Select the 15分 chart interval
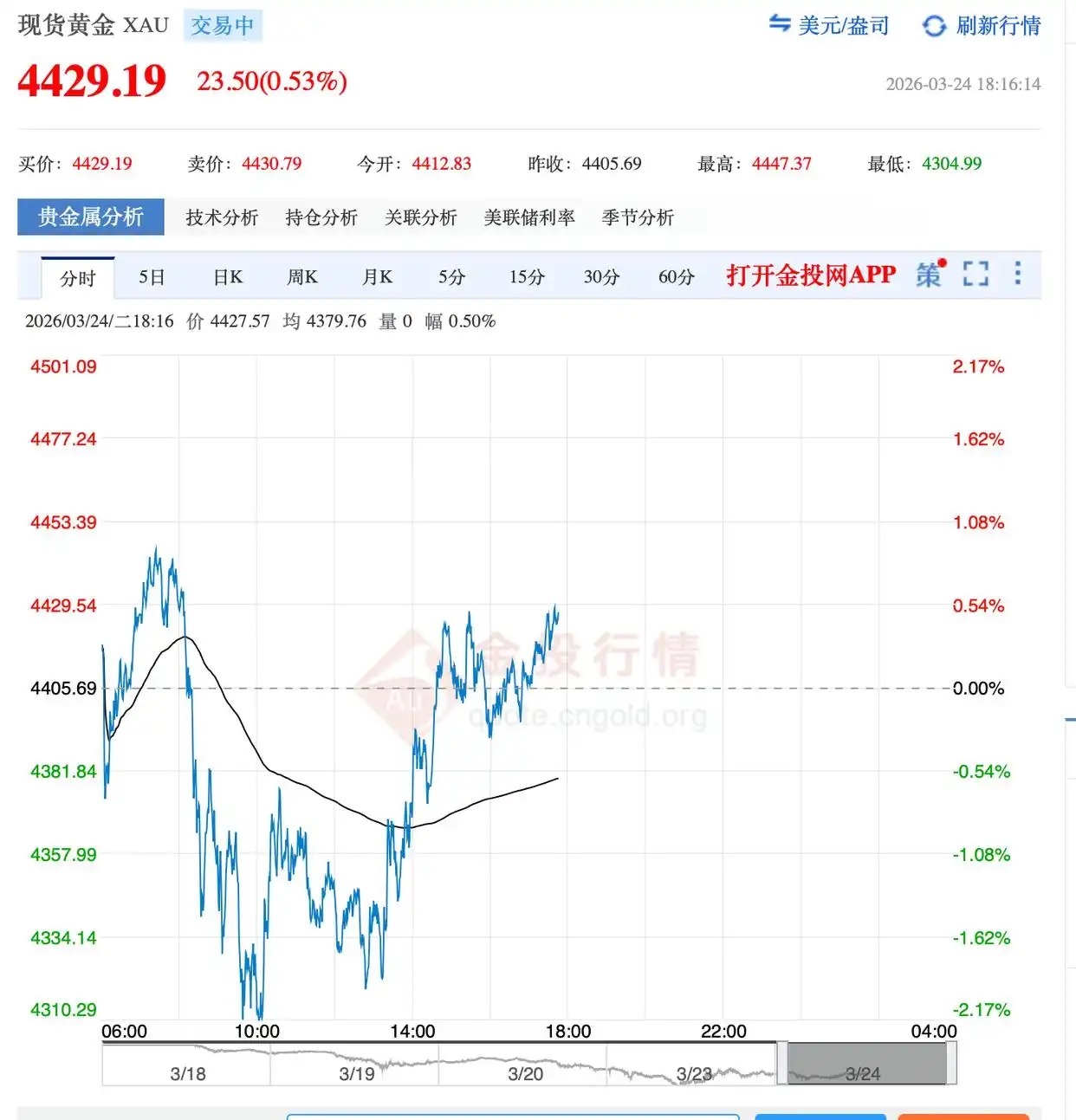This screenshot has width=1076, height=1120. [527, 277]
